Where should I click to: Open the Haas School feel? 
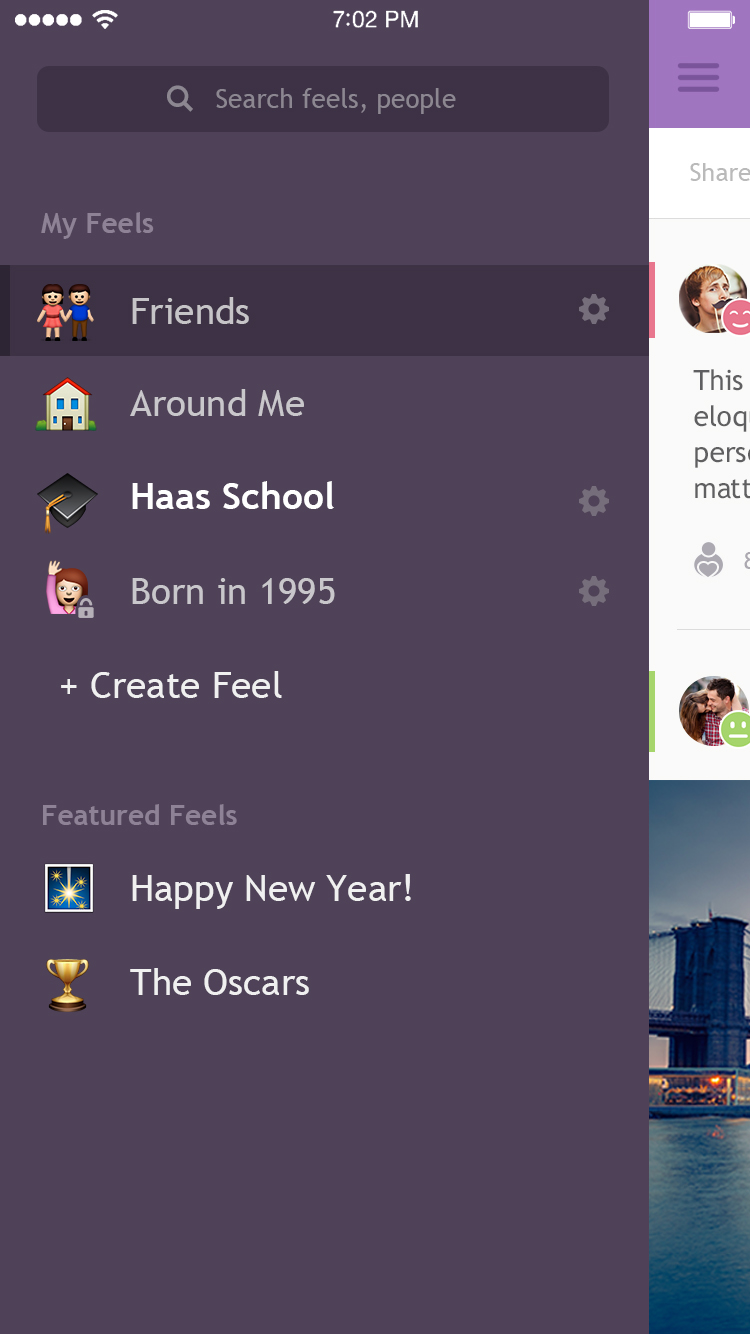coord(324,497)
